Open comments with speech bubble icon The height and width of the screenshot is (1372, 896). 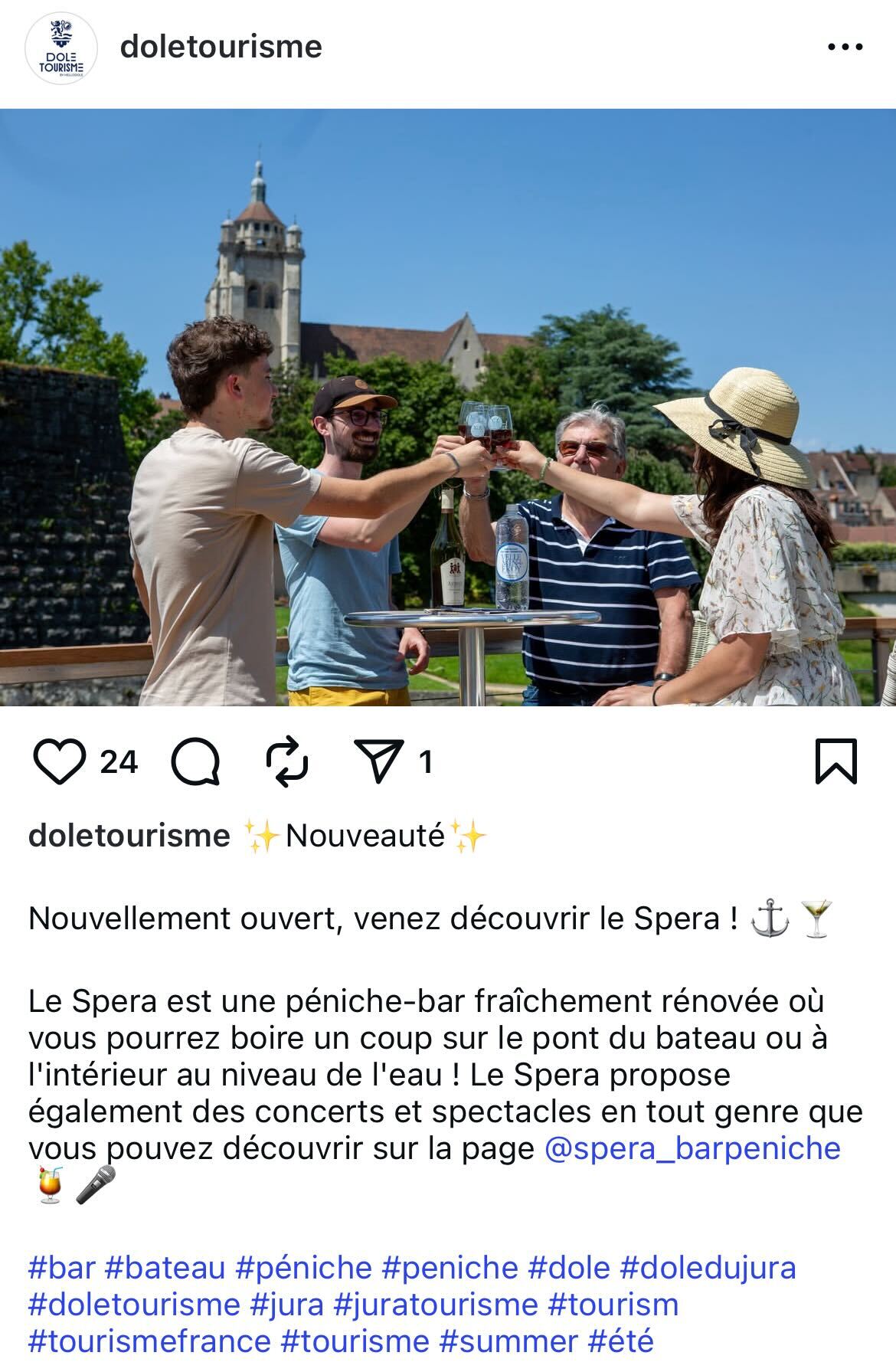tap(196, 761)
